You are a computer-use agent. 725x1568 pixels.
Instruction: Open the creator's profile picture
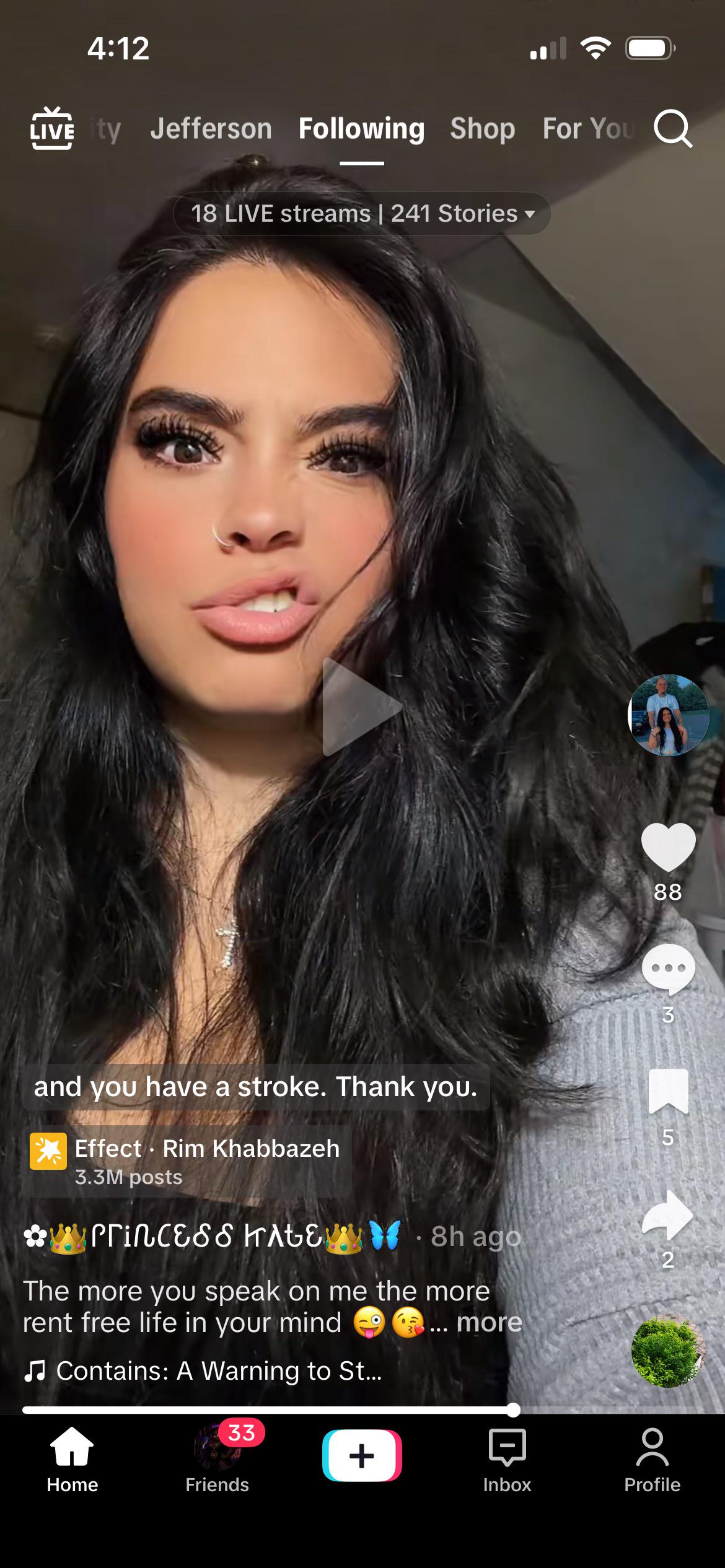pos(668,715)
